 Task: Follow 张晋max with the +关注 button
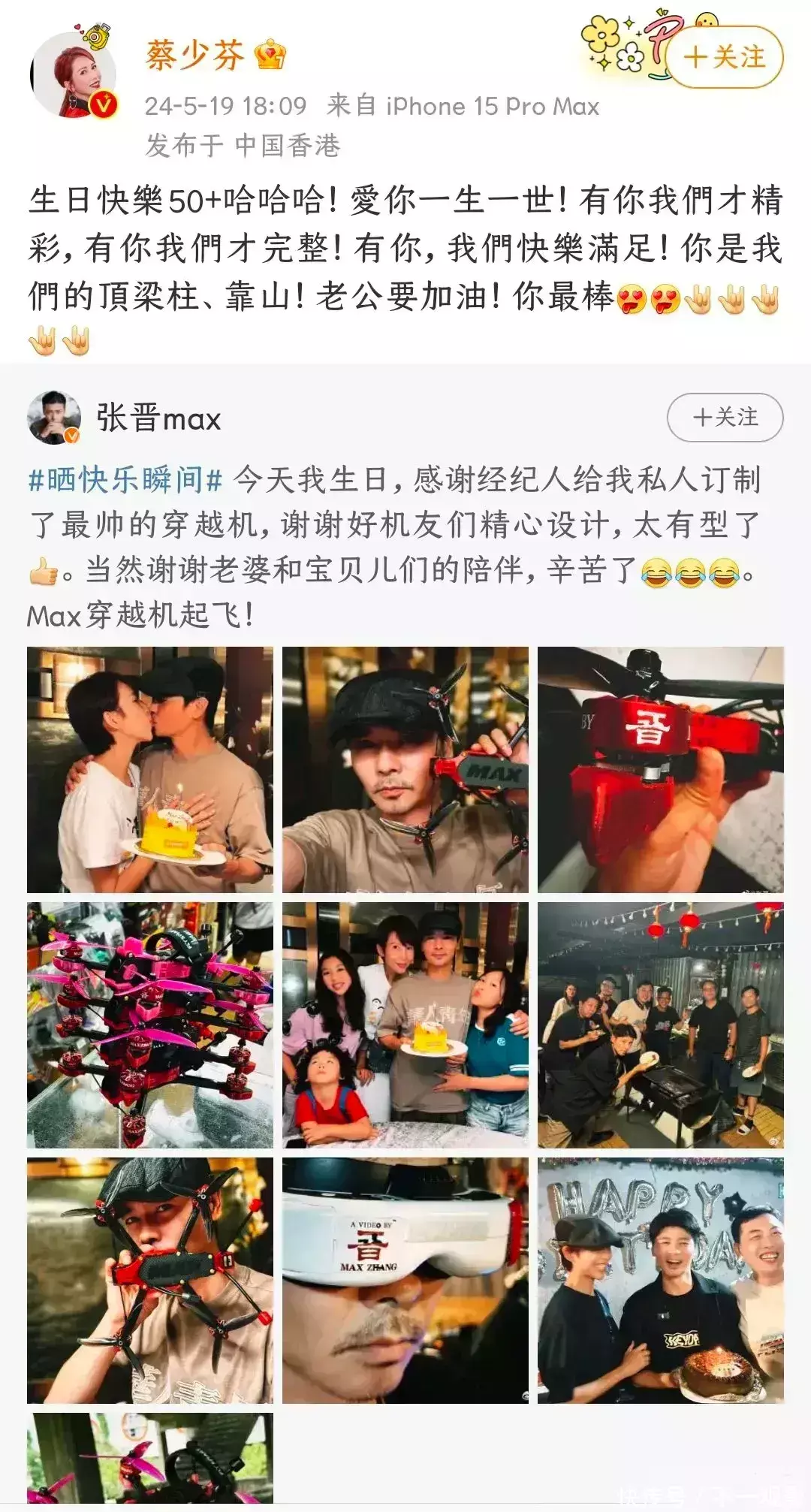click(x=725, y=418)
